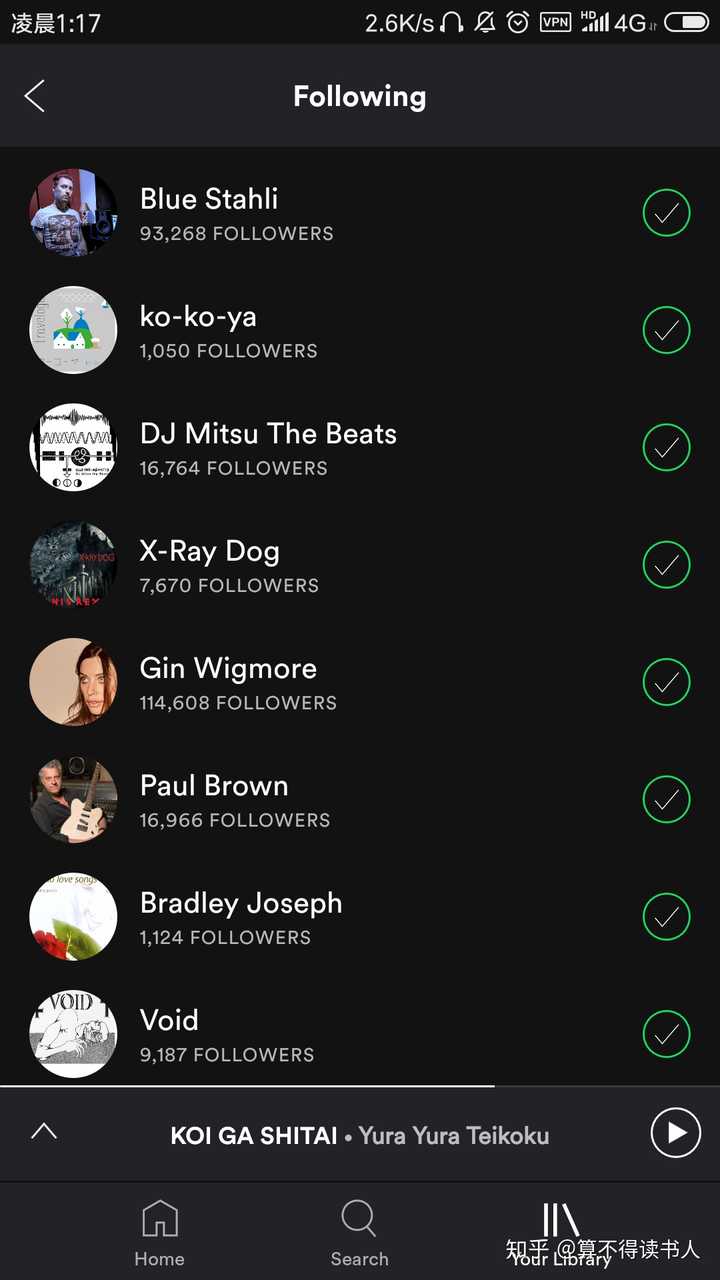Go back from the Following screen
This screenshot has width=720, height=1280.
(35, 96)
